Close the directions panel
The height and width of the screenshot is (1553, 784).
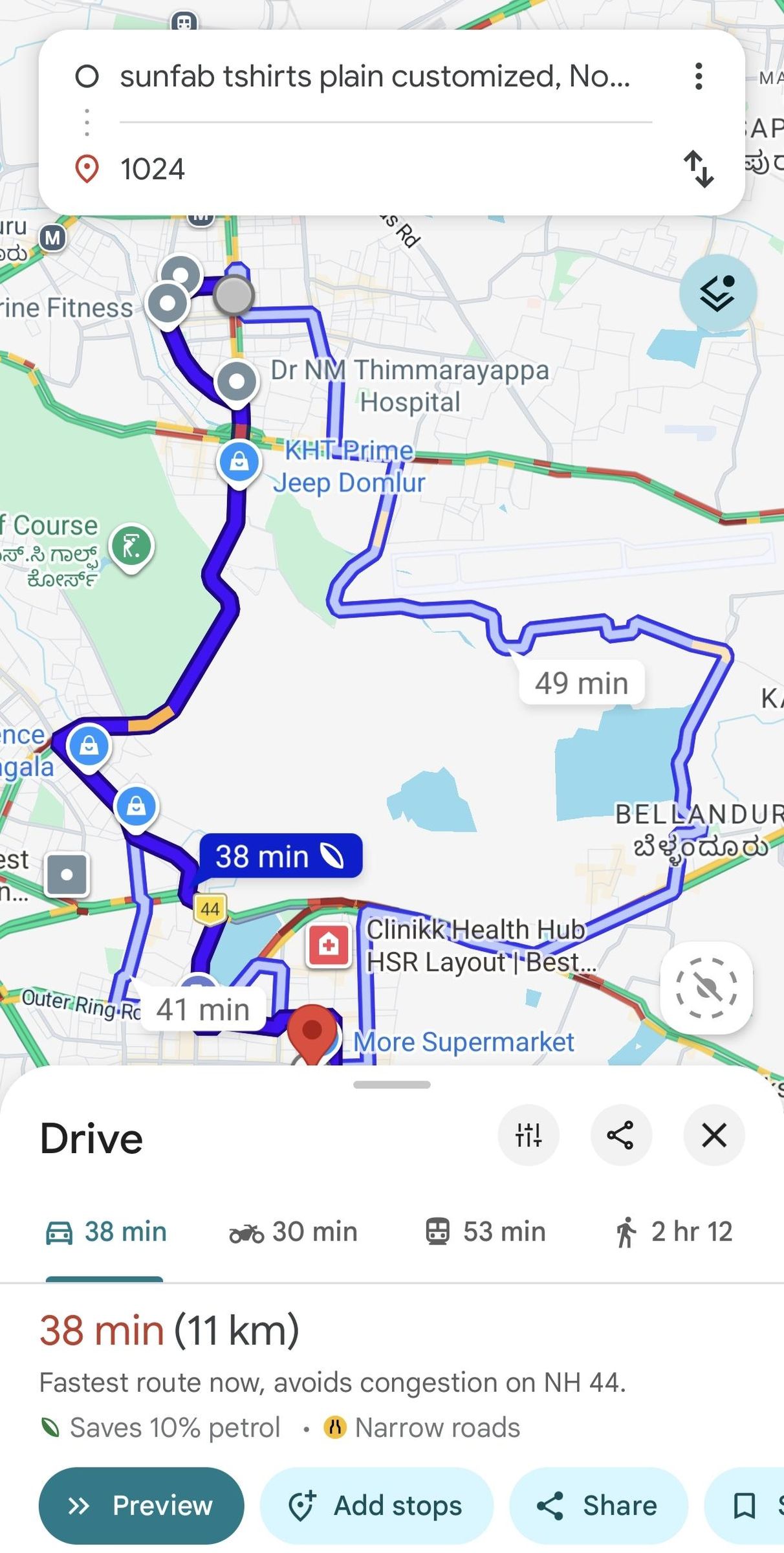pos(714,1135)
